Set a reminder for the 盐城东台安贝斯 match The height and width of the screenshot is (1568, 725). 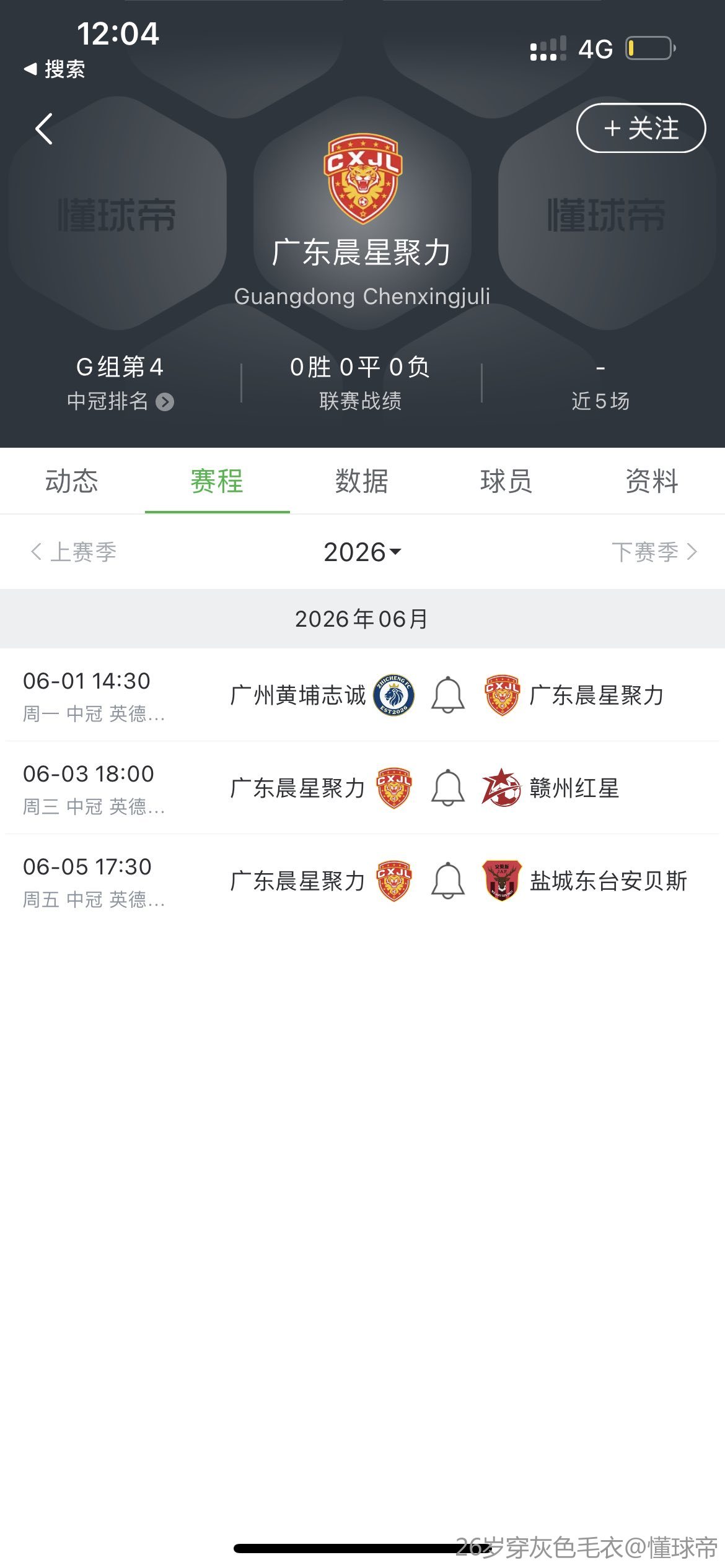[x=448, y=881]
